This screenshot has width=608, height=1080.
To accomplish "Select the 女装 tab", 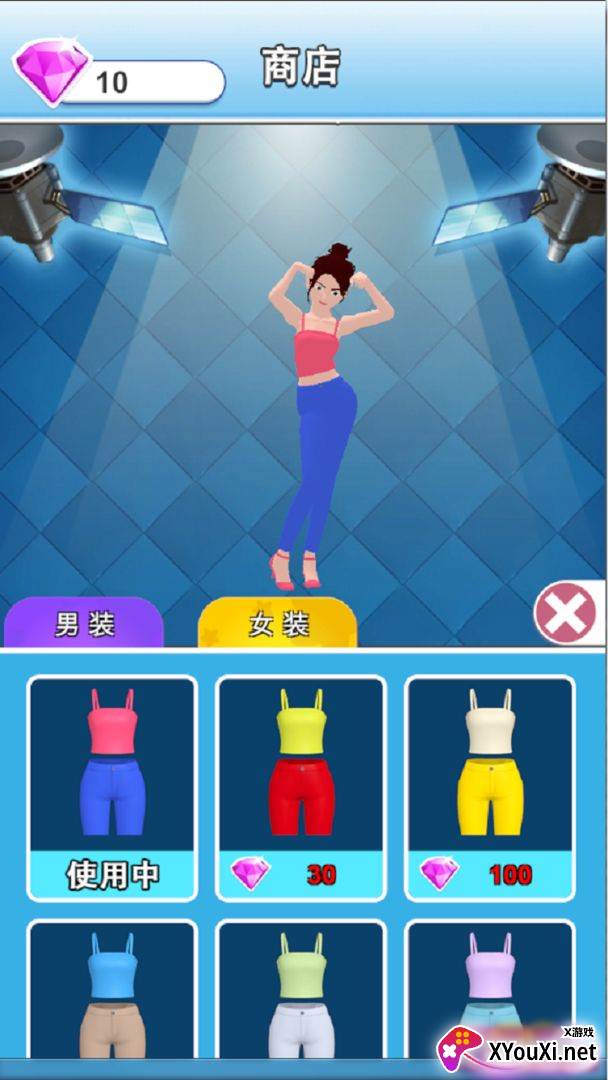I will [277, 623].
